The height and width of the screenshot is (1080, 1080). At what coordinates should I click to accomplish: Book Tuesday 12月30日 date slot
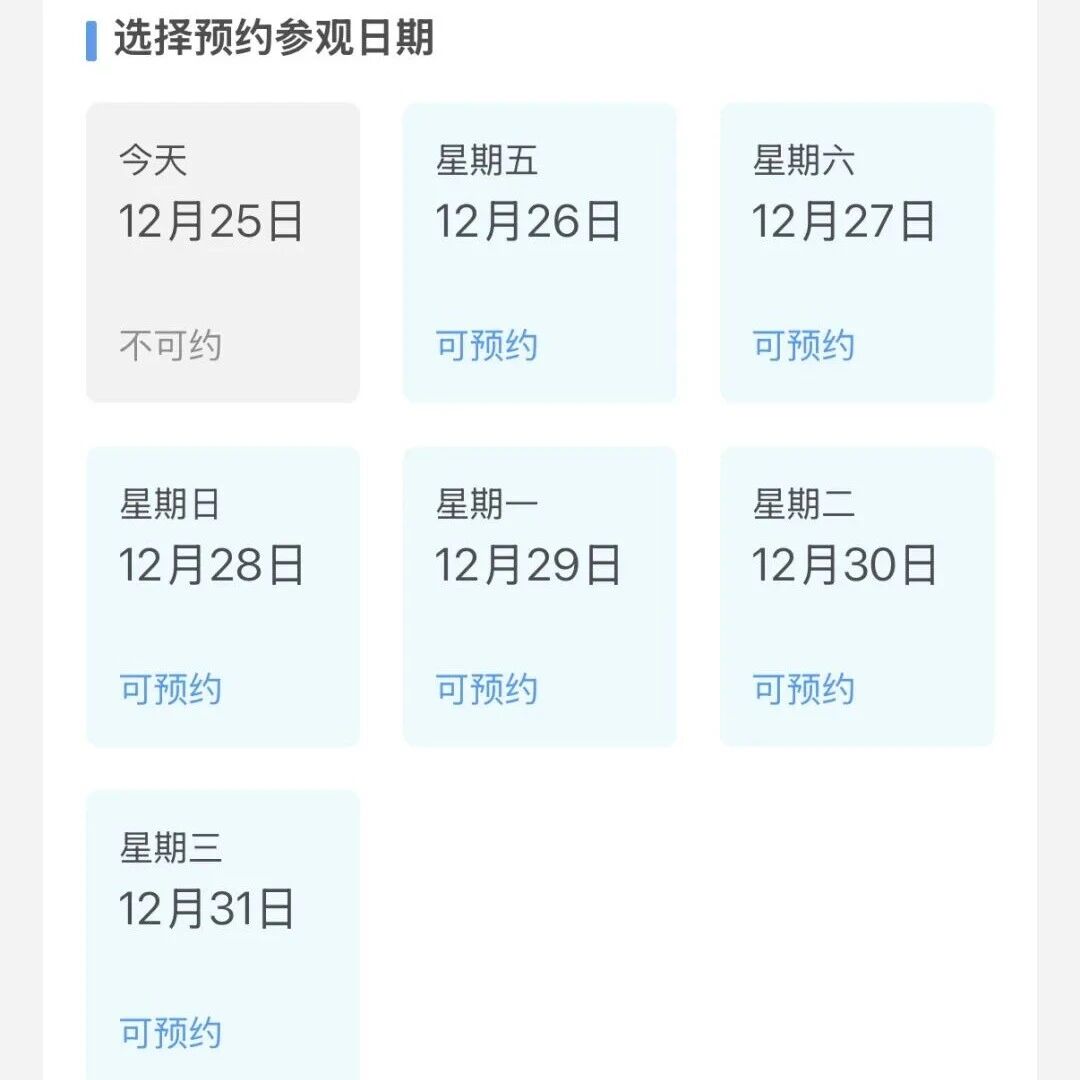(857, 596)
